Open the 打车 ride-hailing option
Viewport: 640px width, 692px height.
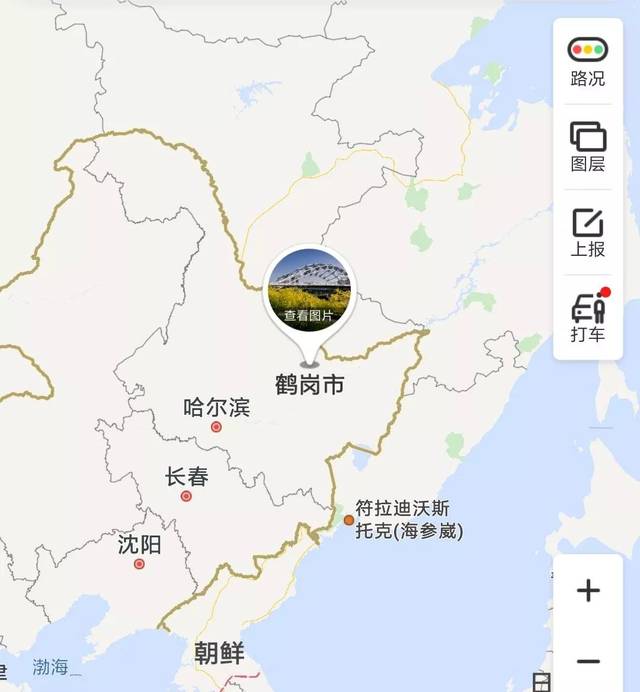point(588,316)
